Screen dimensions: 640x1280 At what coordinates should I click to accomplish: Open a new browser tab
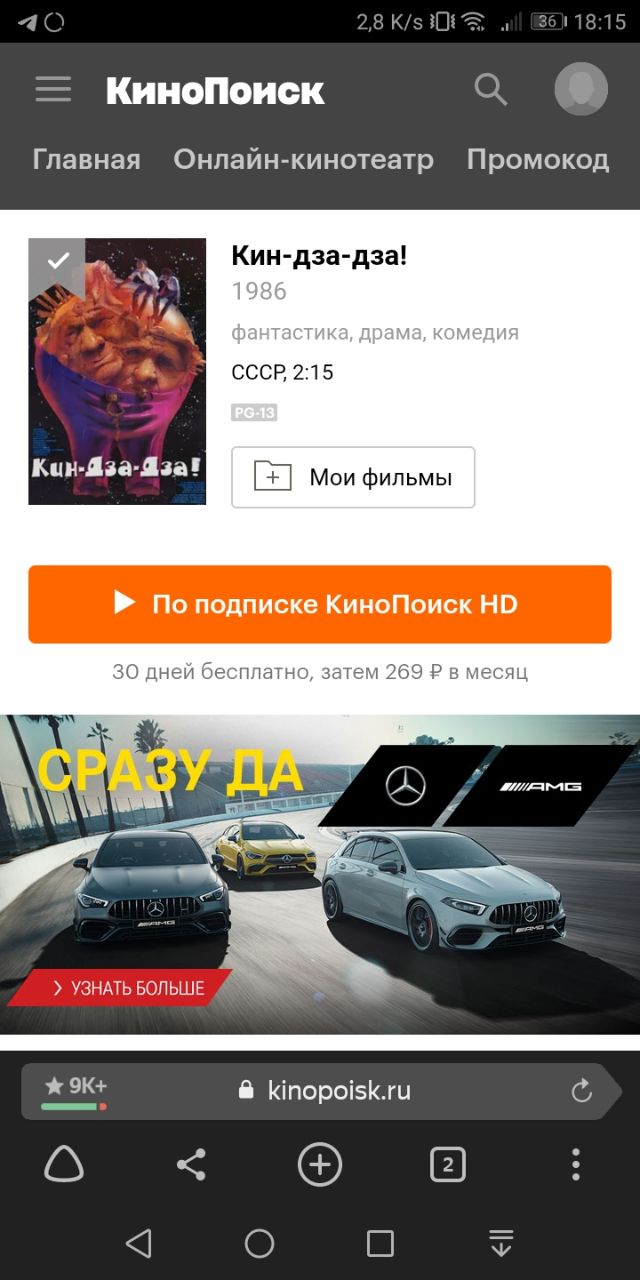[320, 1164]
